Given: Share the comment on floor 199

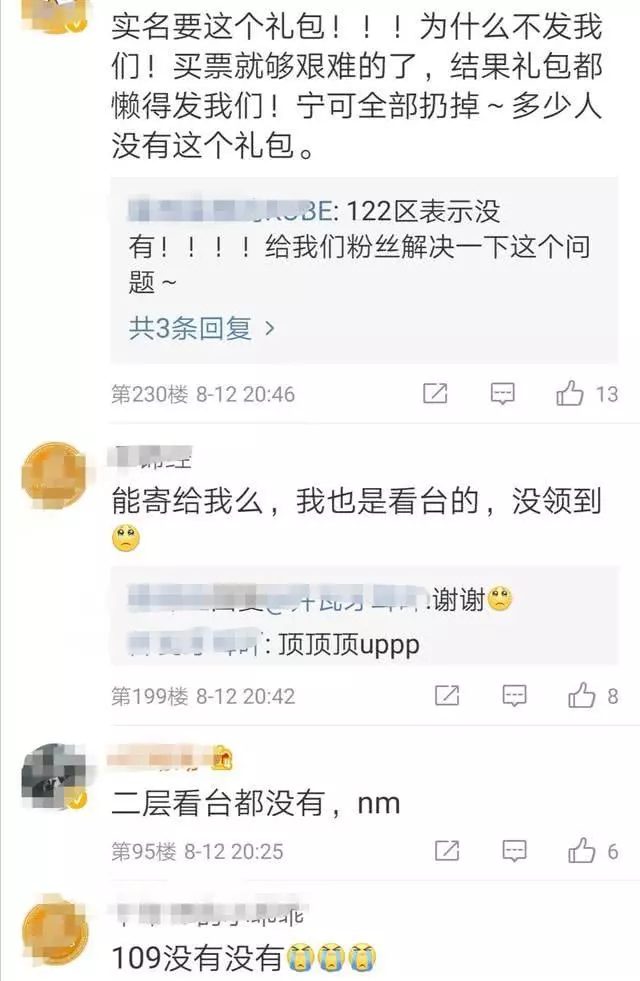Looking at the screenshot, I should tap(449, 695).
